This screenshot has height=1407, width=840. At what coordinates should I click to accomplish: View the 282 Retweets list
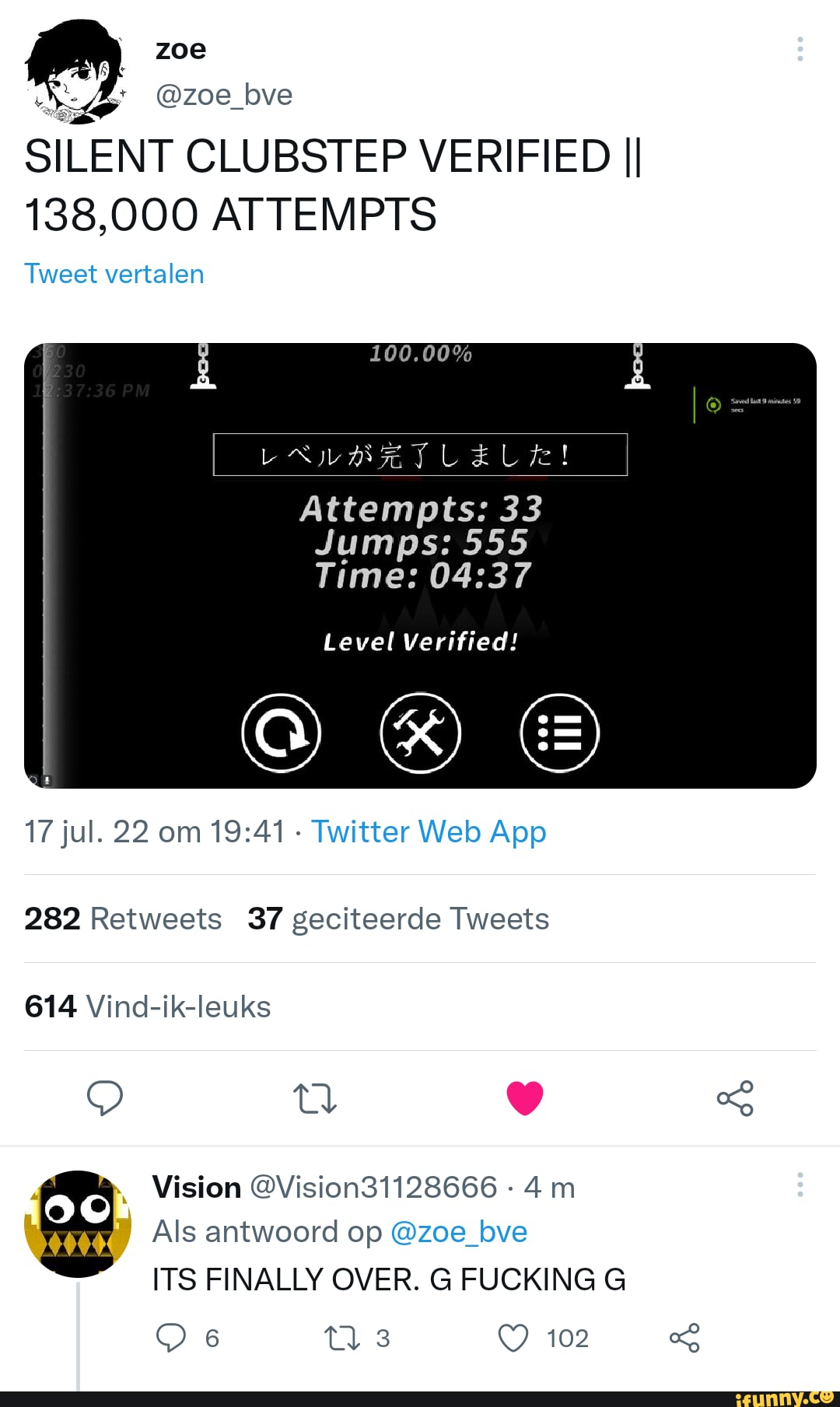(123, 919)
